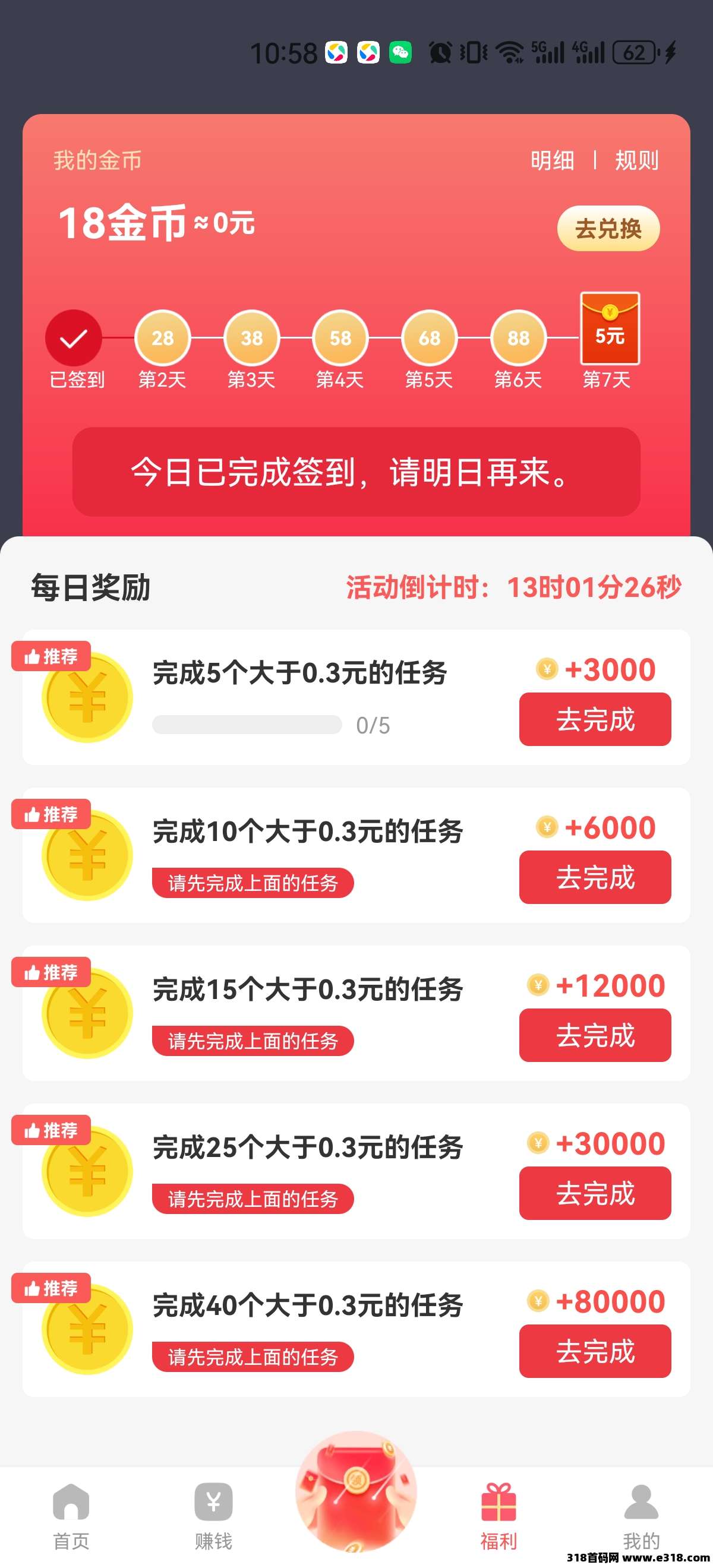The height and width of the screenshot is (1568, 713).
Task: View the 规则 rules page
Action: point(636,161)
